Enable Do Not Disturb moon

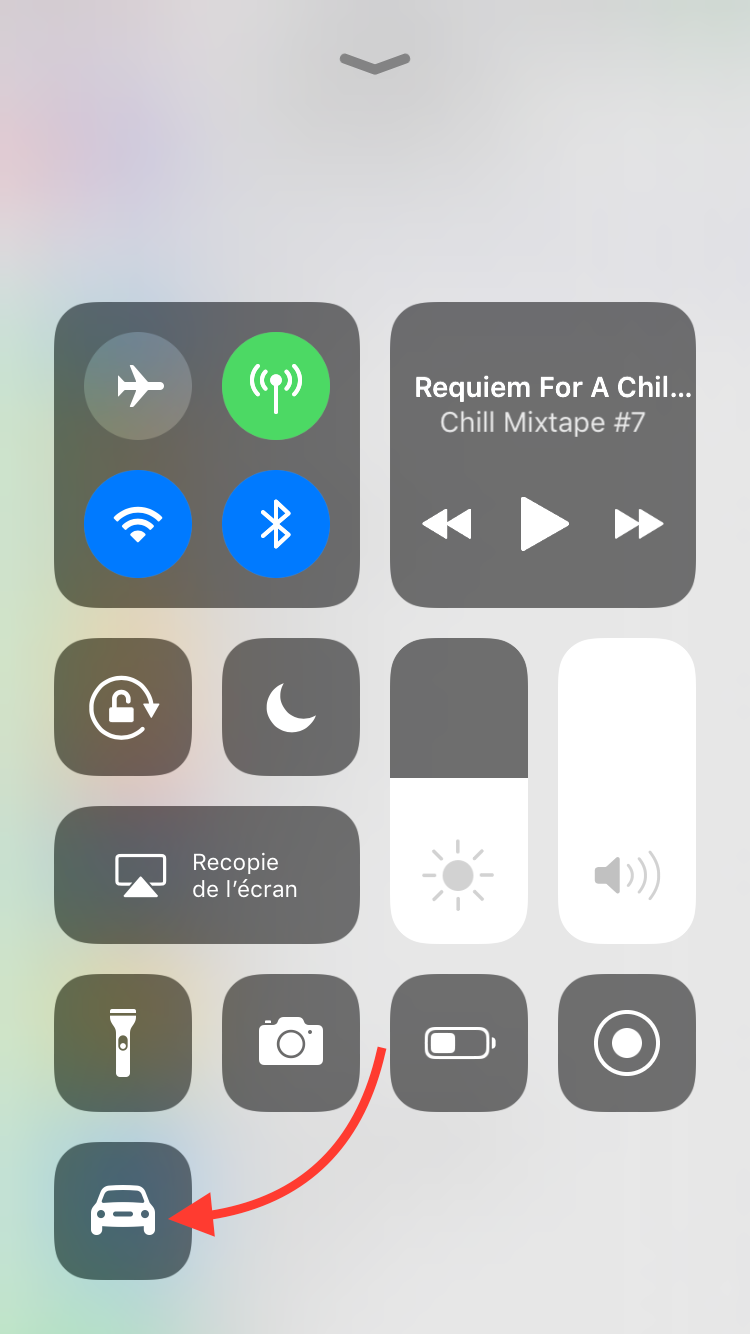pyautogui.click(x=291, y=707)
